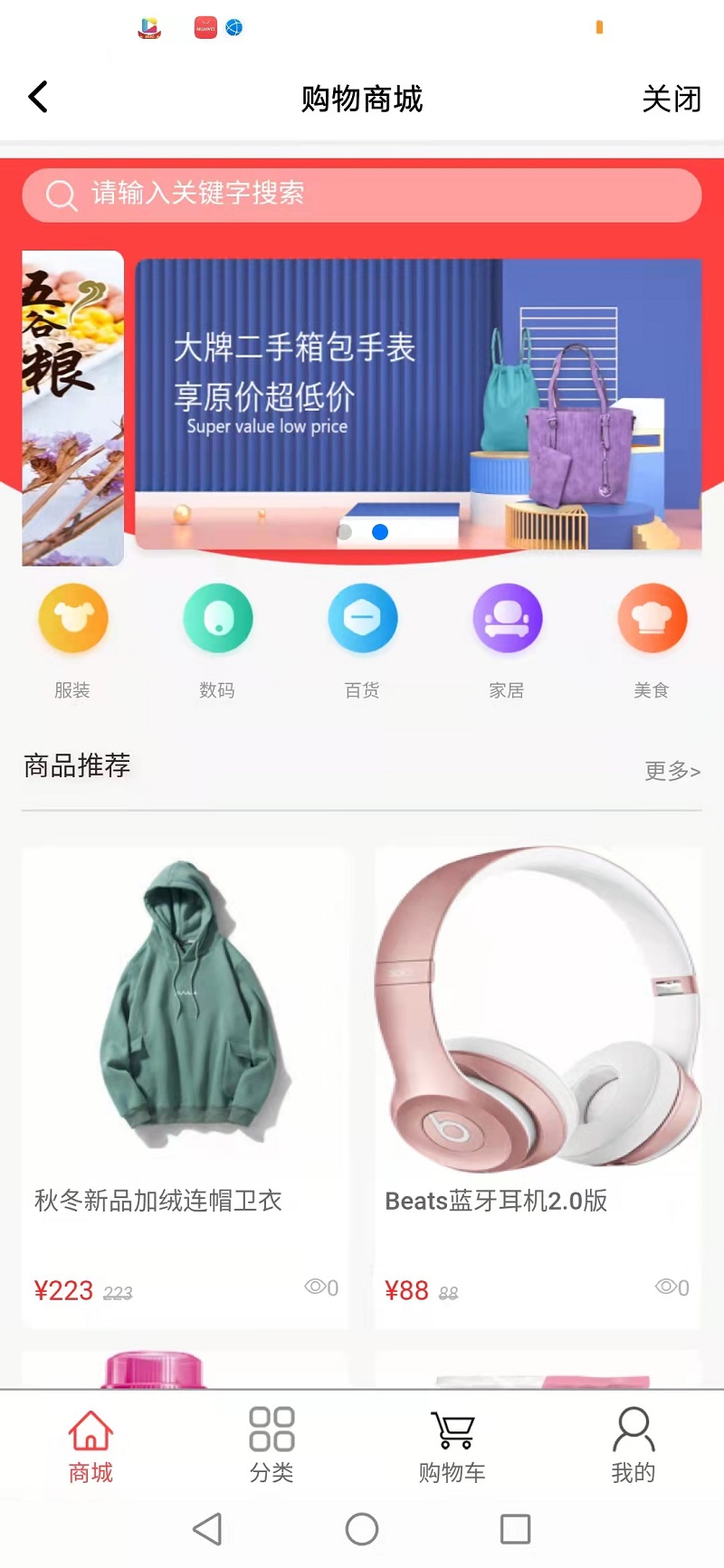Open the 购物车 tab
Image resolution: width=724 pixels, height=1568 pixels.
pyautogui.click(x=452, y=1446)
